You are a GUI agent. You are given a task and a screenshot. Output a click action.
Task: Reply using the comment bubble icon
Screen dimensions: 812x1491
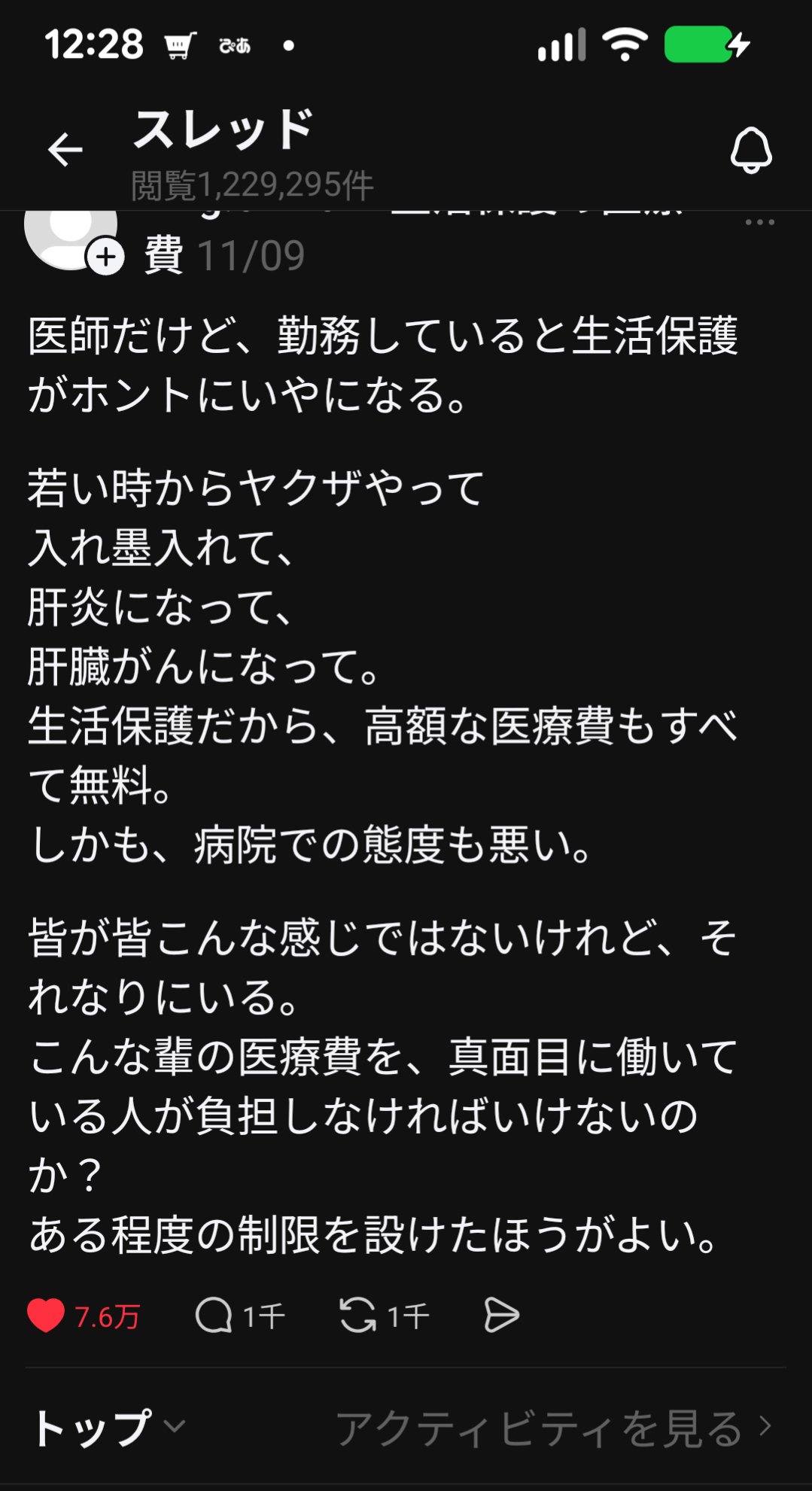tap(214, 1316)
